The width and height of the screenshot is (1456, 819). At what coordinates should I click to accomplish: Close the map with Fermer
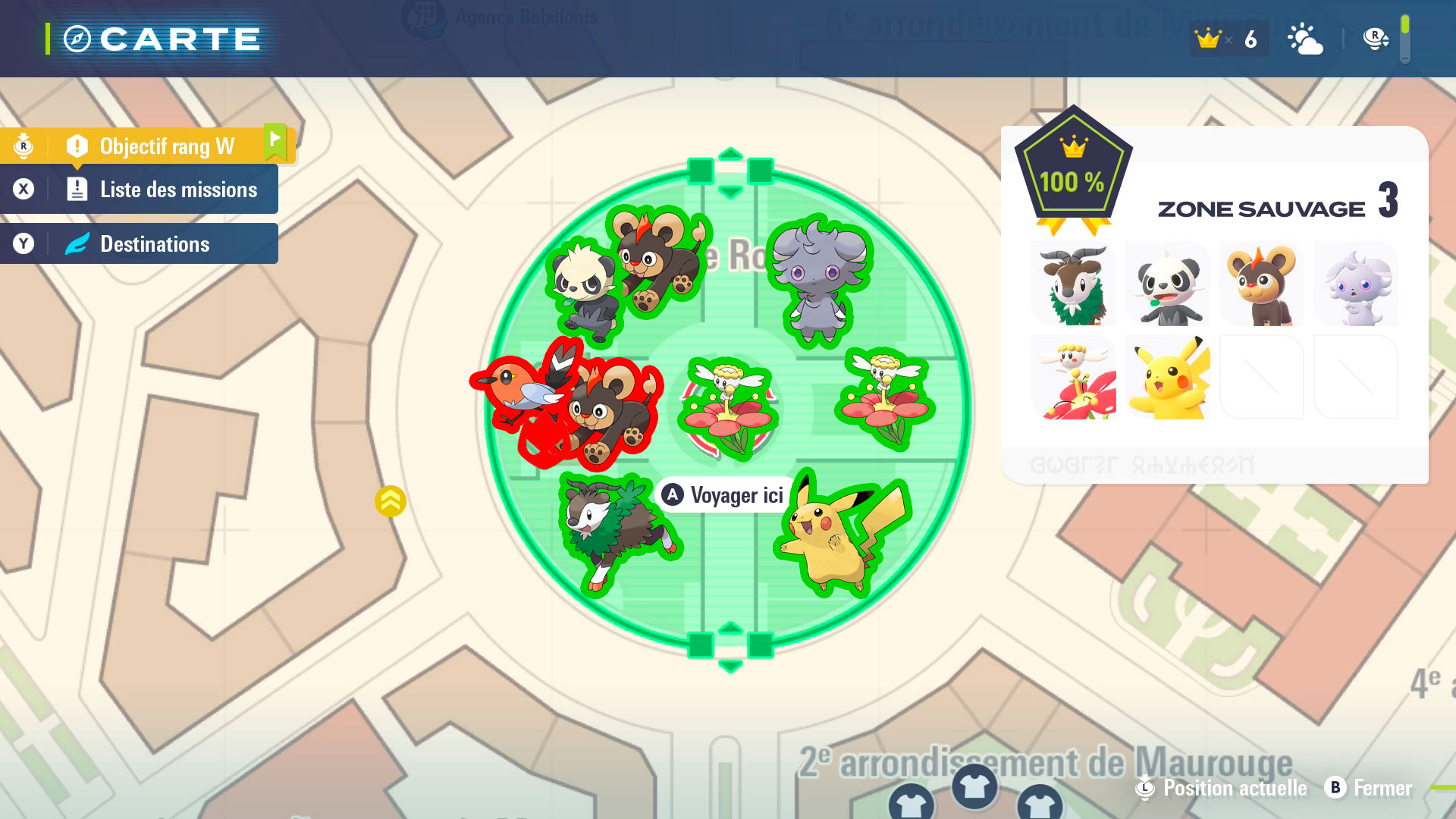coord(1370,788)
